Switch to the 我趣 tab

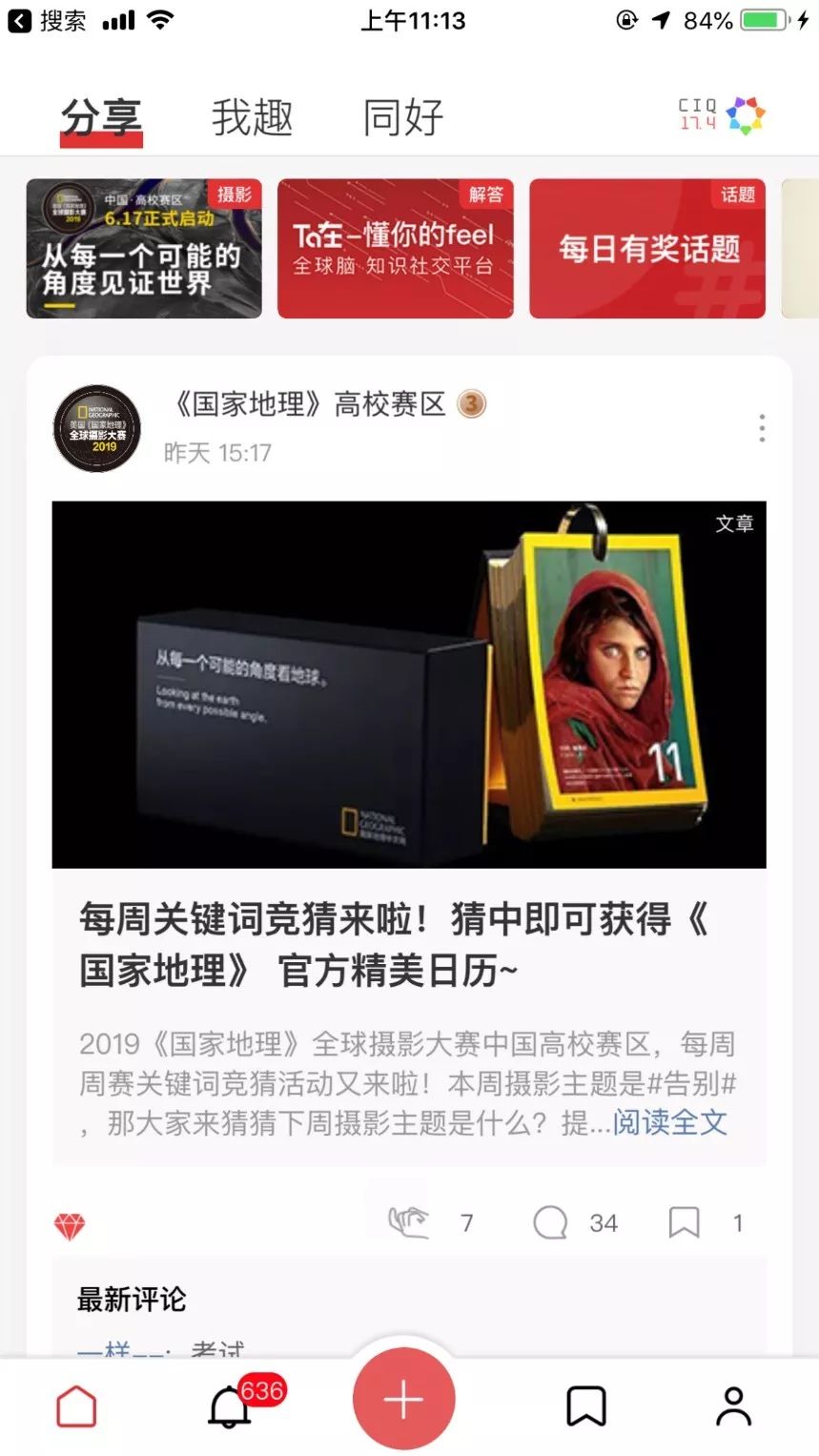pyautogui.click(x=252, y=118)
